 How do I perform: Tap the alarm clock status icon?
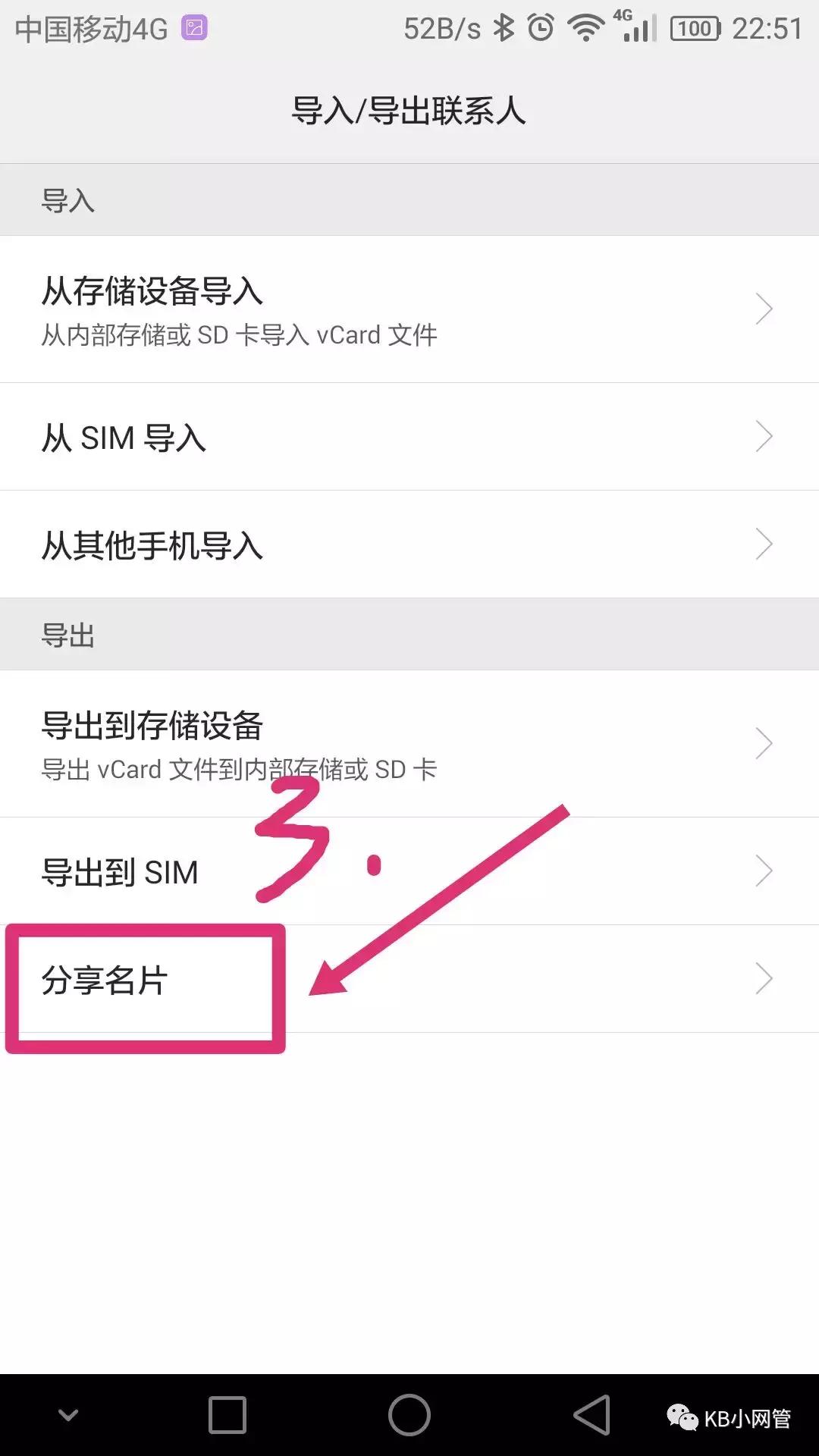click(538, 27)
